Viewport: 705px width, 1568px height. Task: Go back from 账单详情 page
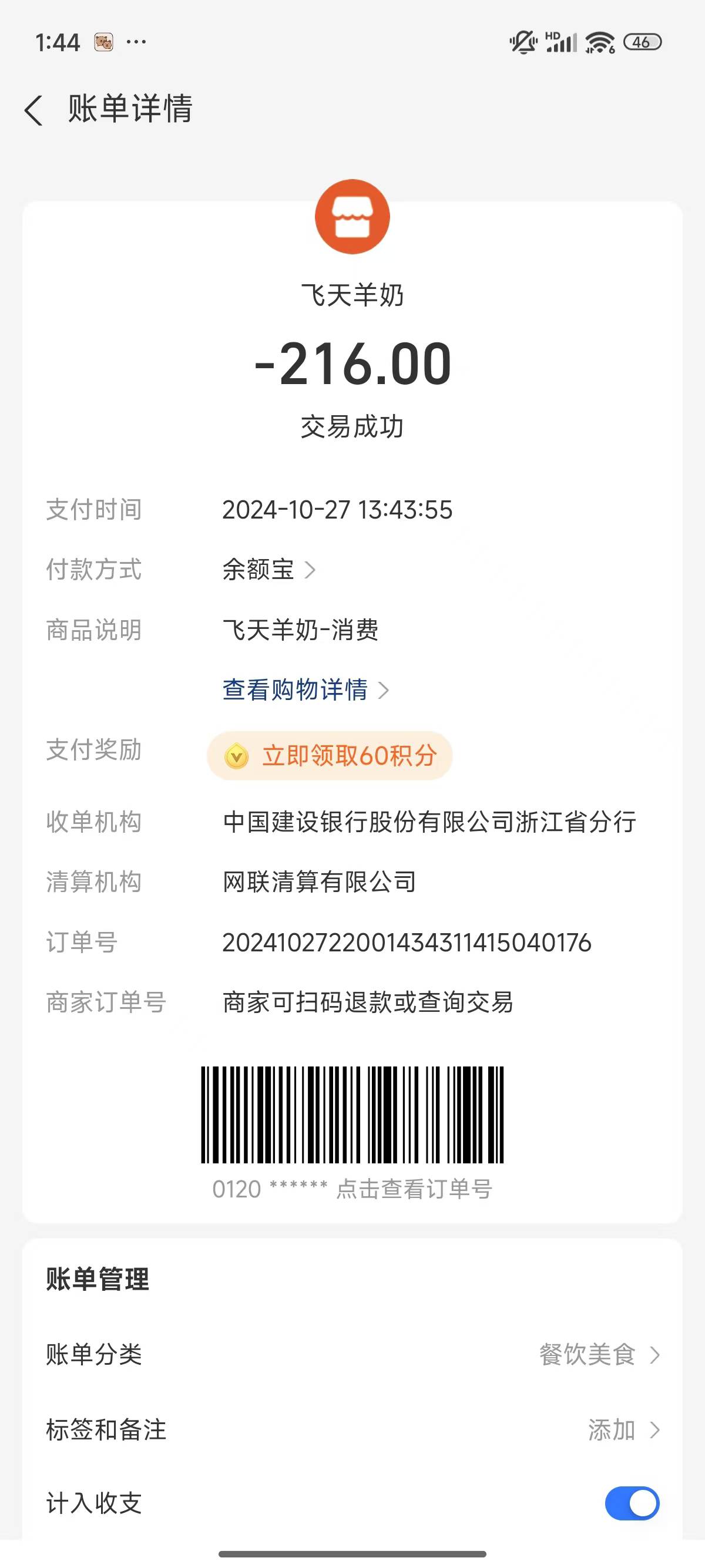click(x=34, y=110)
